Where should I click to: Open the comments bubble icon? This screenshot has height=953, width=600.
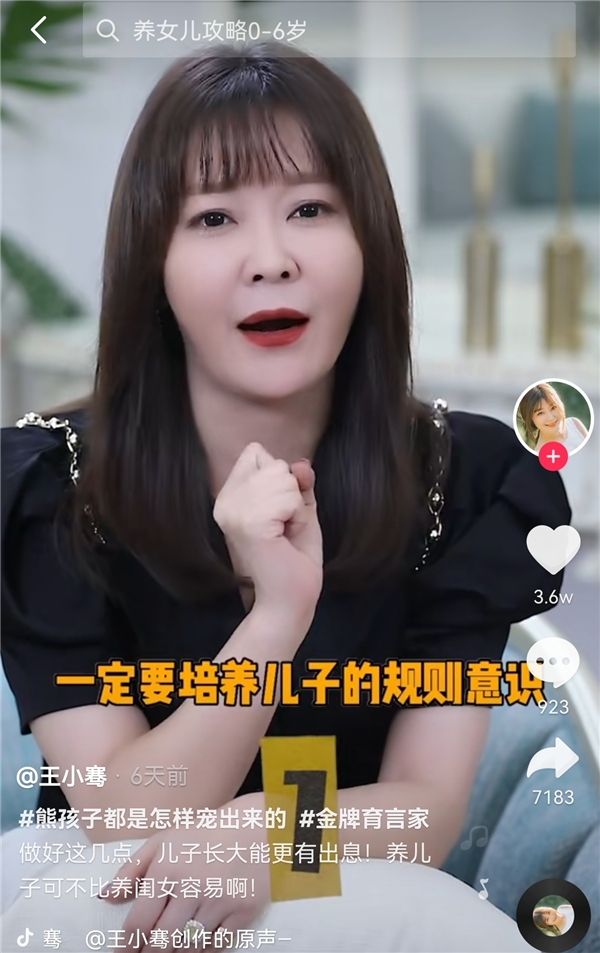coord(553,662)
